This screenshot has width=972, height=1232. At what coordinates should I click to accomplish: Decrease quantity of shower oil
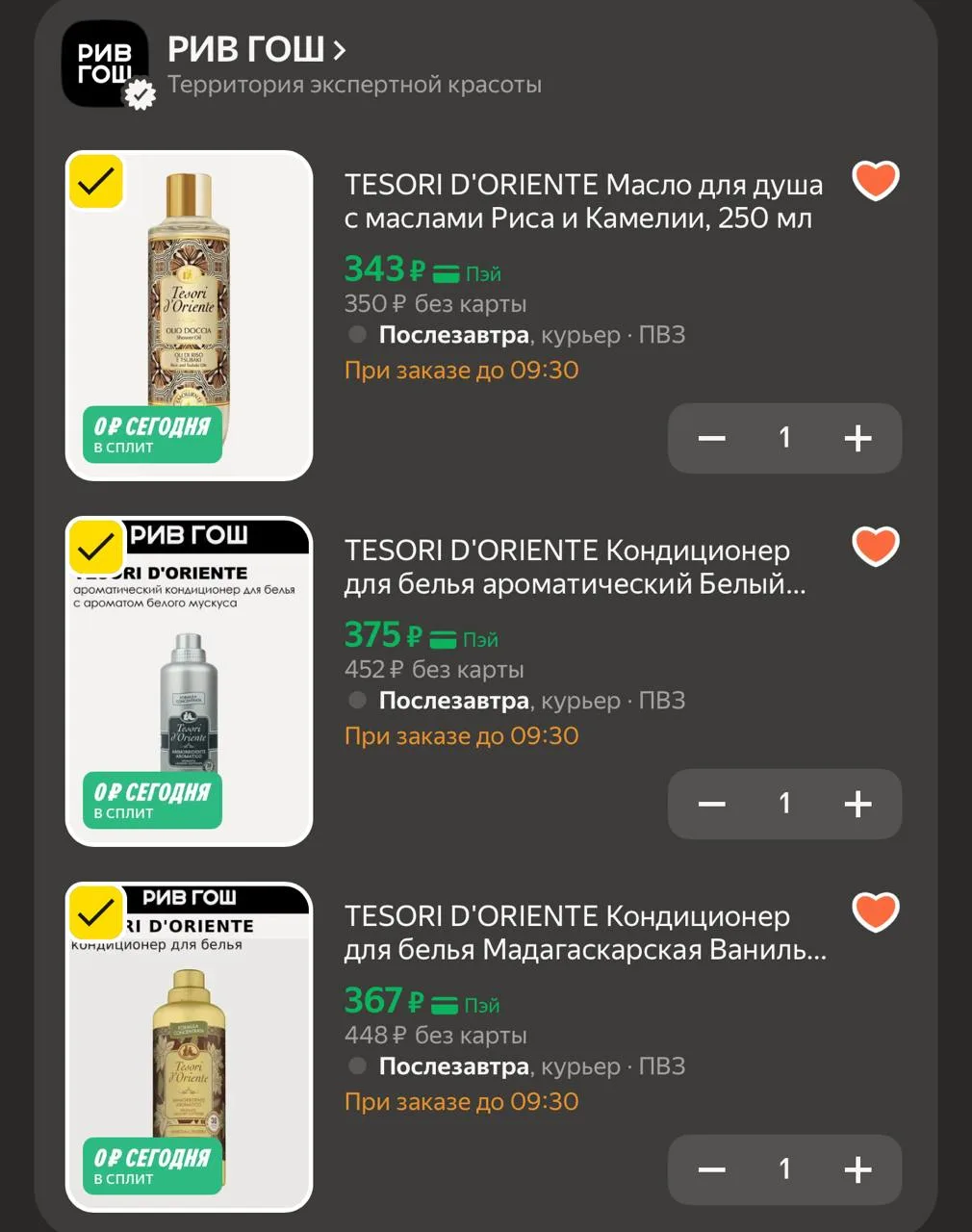click(x=711, y=438)
